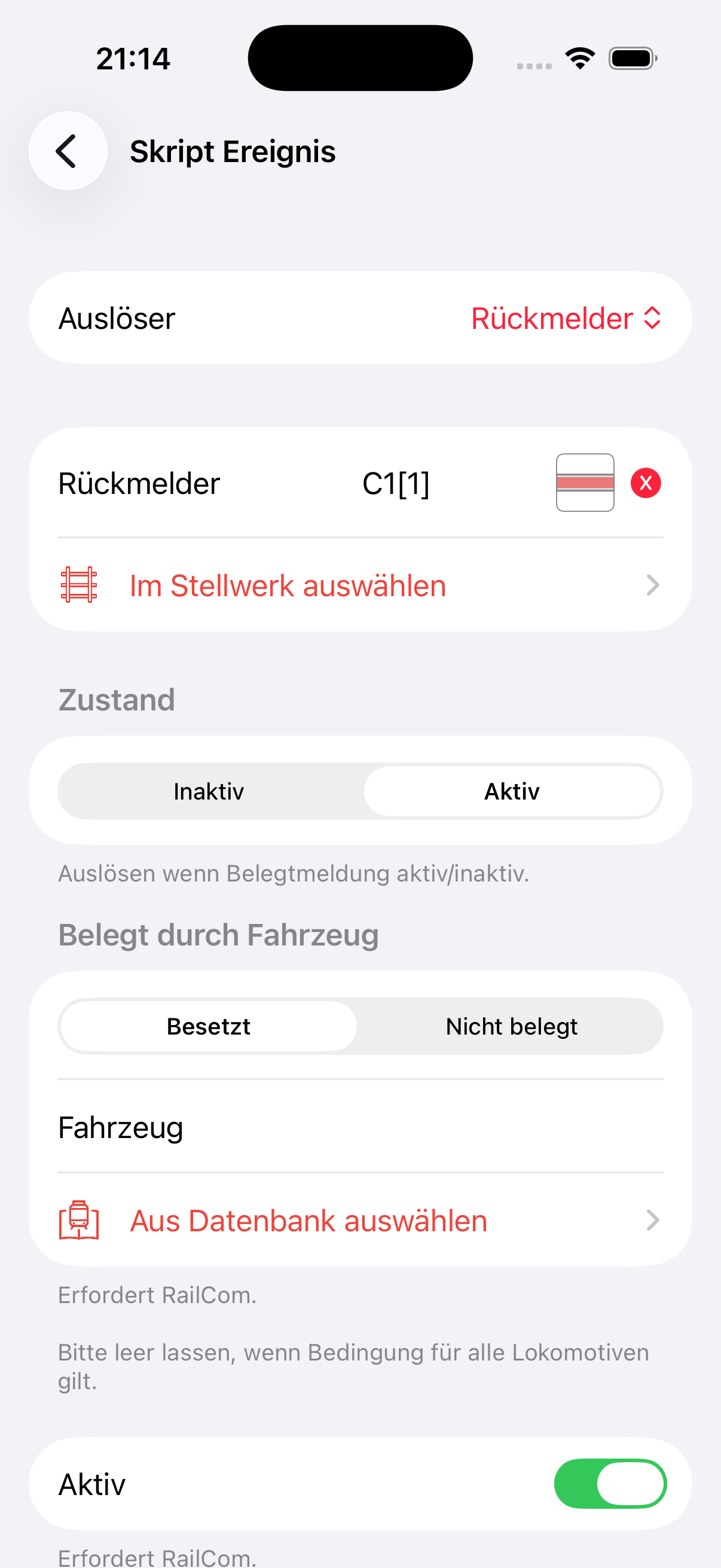Open the Auslöser Rückmelder dropdown
This screenshot has width=721, height=1568.
pos(565,318)
